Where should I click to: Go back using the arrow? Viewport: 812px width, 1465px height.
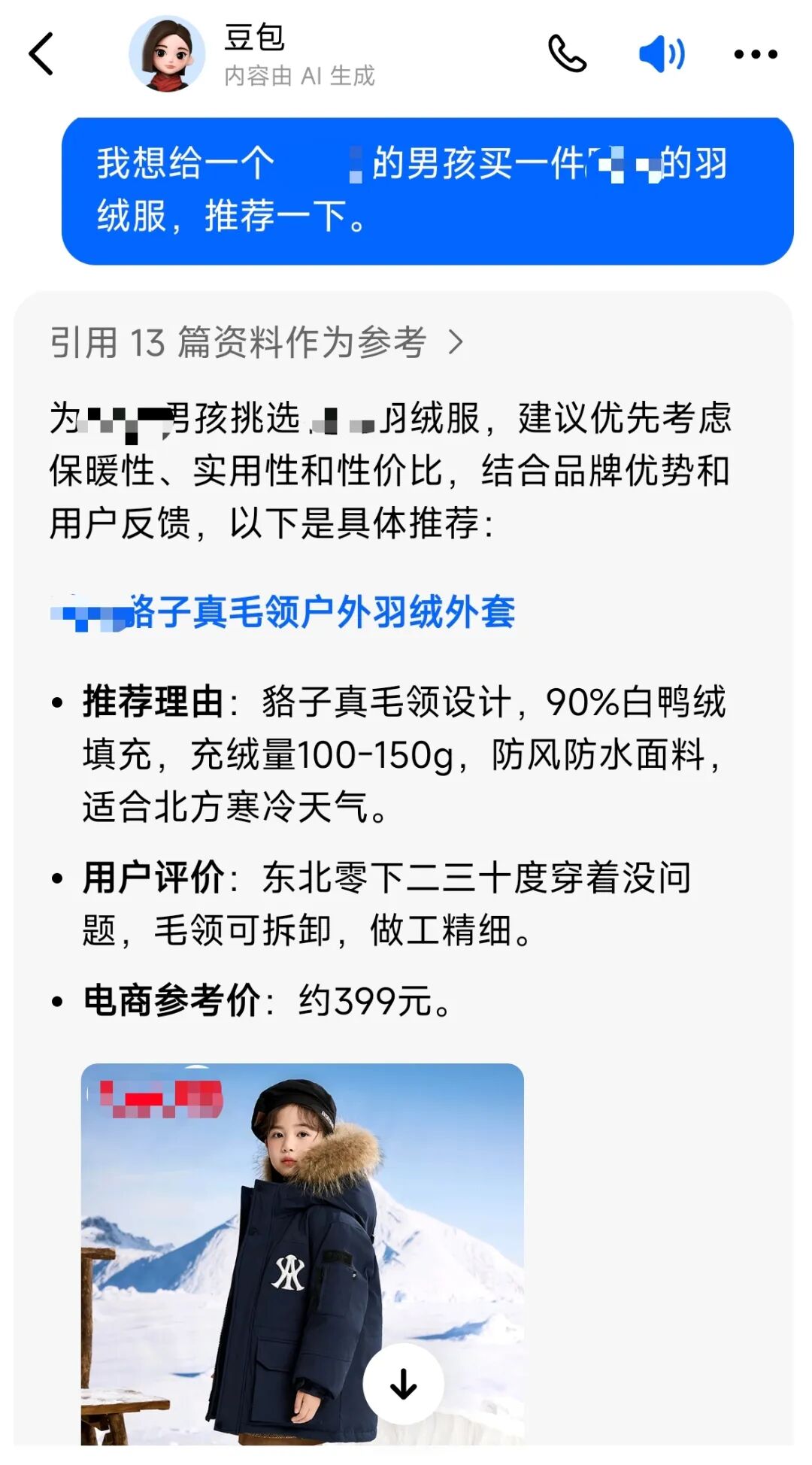click(42, 54)
